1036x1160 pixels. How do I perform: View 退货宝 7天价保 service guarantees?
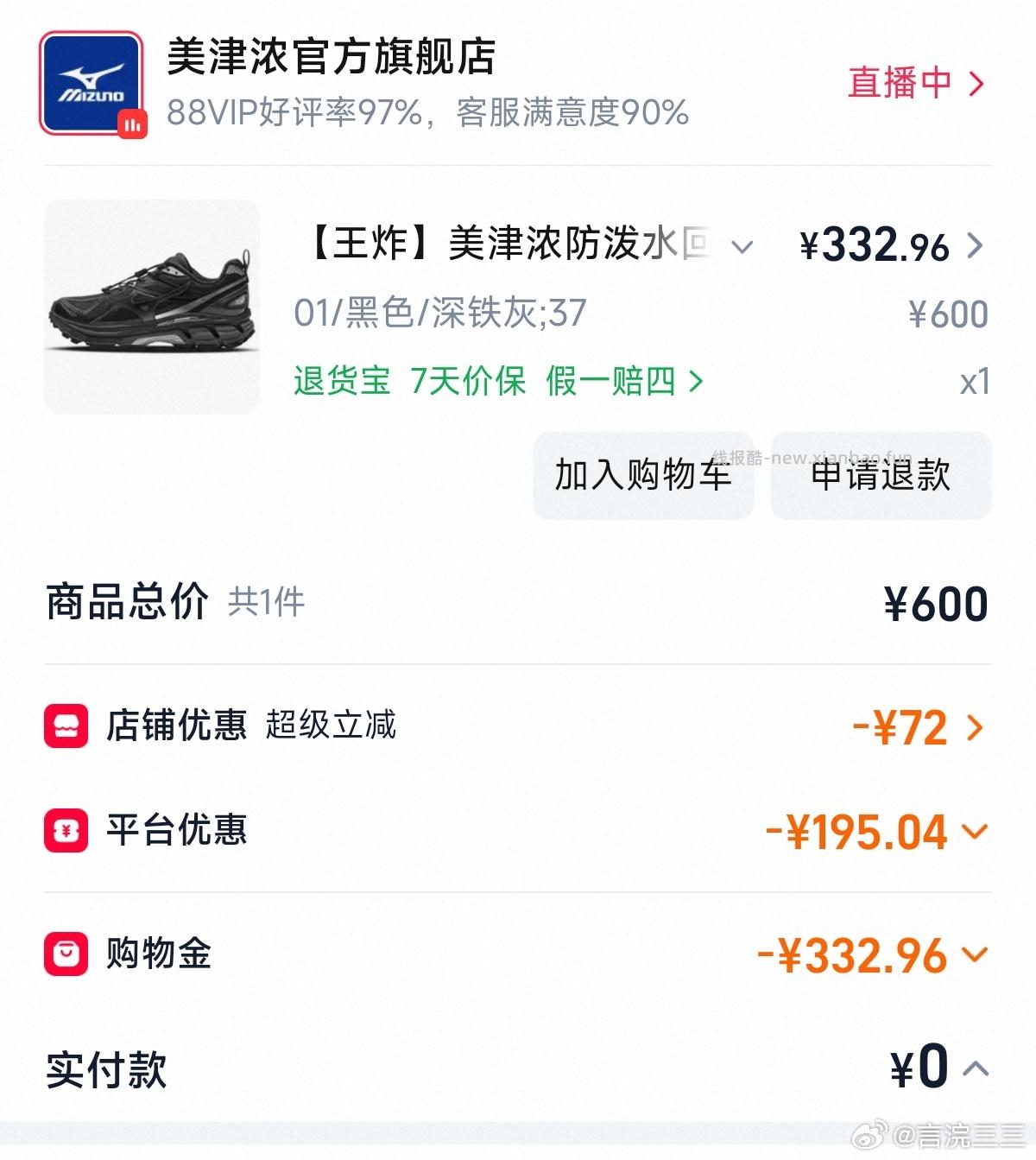pyautogui.click(x=498, y=381)
